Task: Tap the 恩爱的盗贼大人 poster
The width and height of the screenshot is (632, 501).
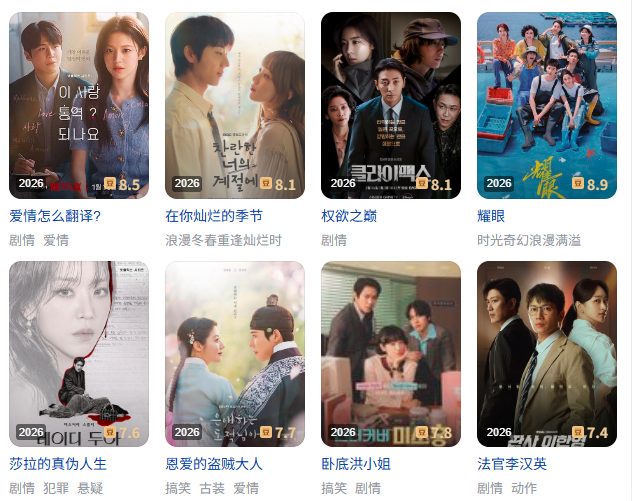Action: [235, 354]
